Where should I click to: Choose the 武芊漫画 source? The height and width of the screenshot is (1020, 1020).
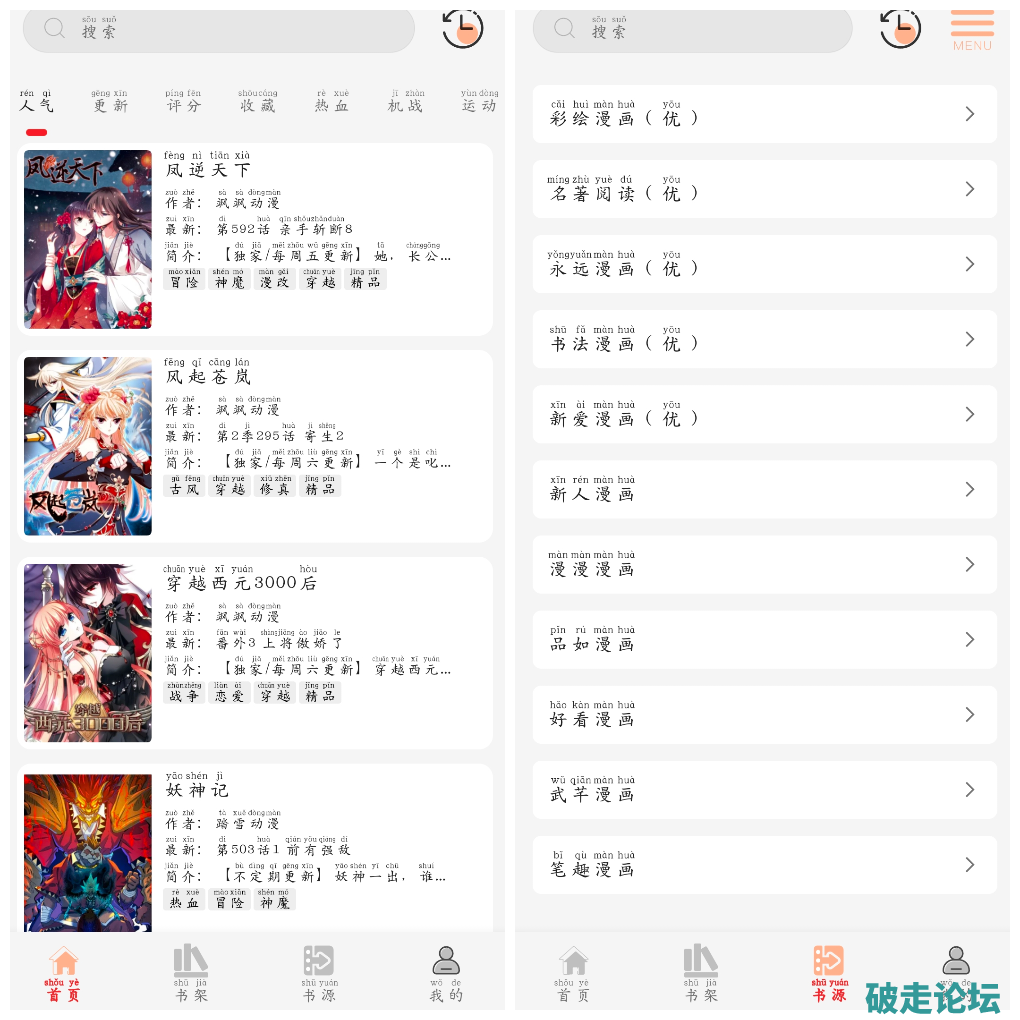pyautogui.click(x=764, y=790)
